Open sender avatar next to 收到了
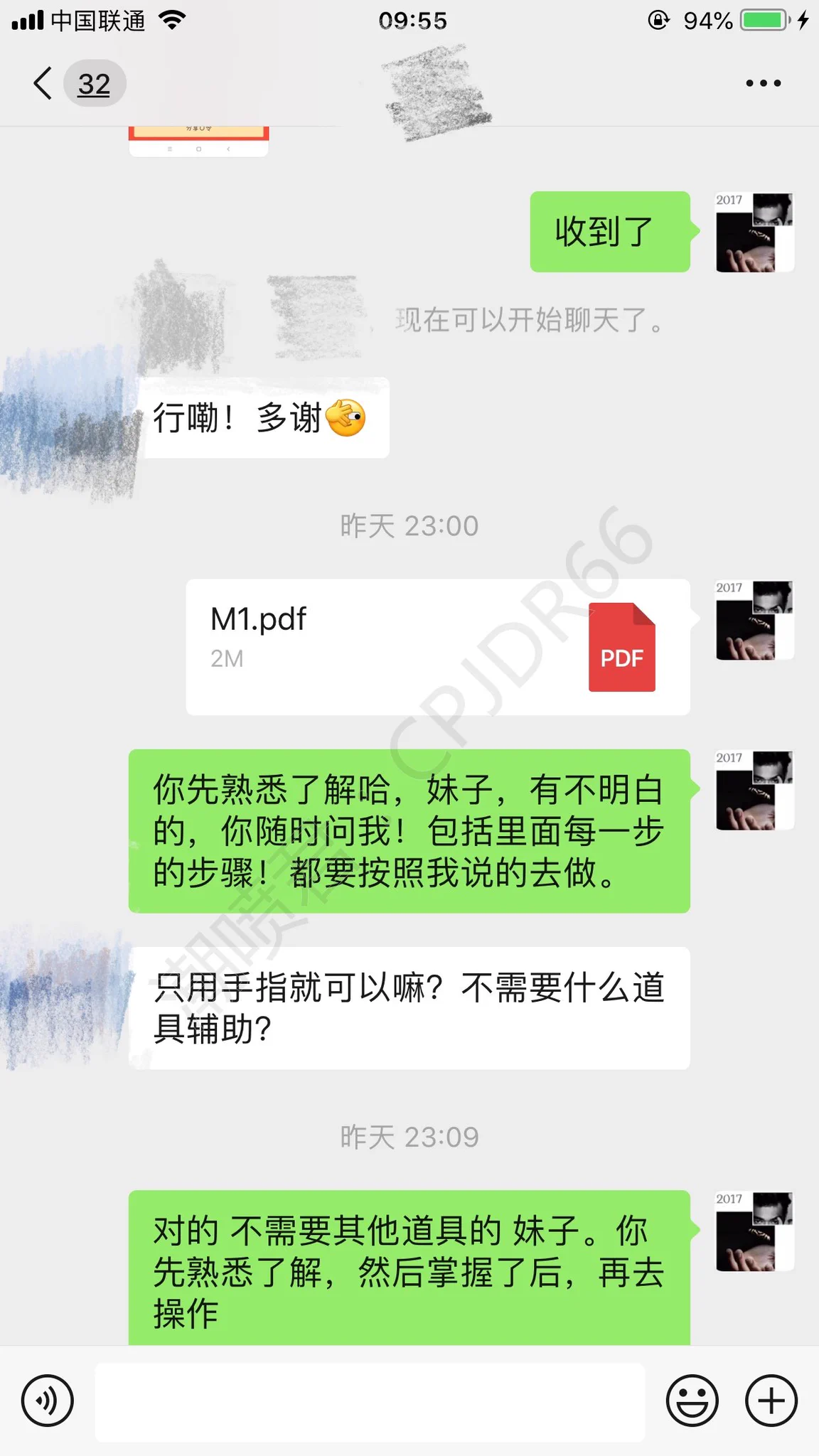 pyautogui.click(x=754, y=232)
